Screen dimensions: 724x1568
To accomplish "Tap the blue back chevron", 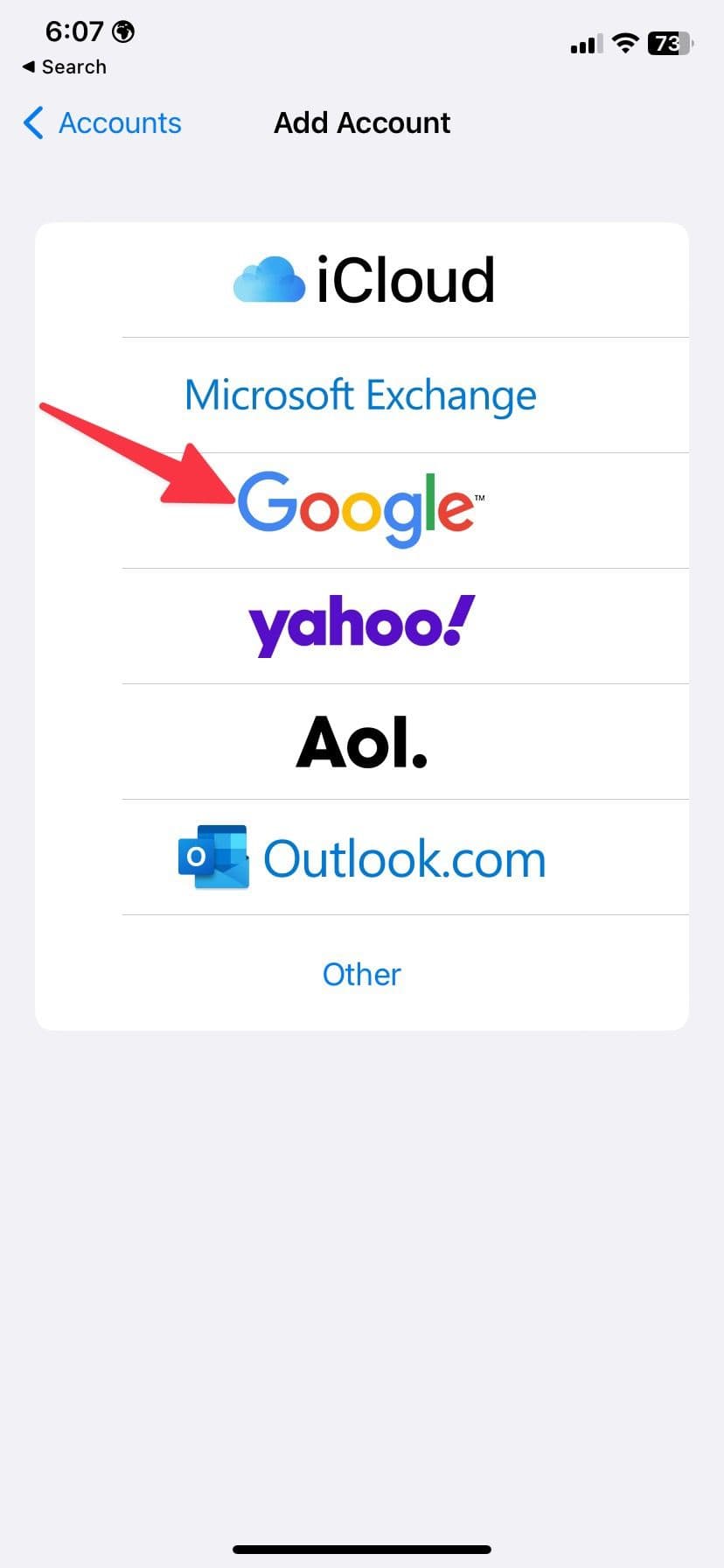I will pyautogui.click(x=33, y=123).
